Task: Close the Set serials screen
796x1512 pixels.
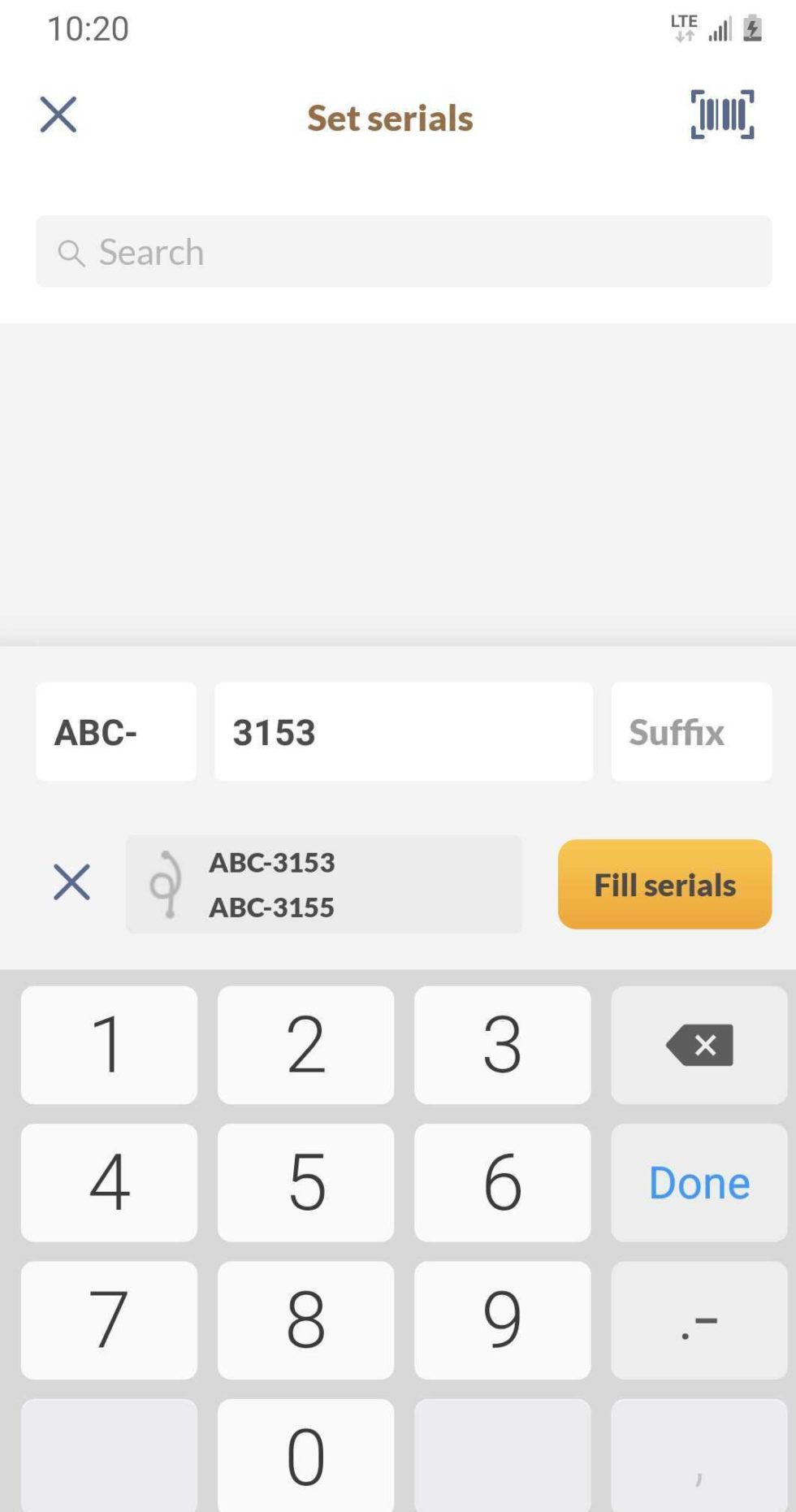Action: click(58, 114)
